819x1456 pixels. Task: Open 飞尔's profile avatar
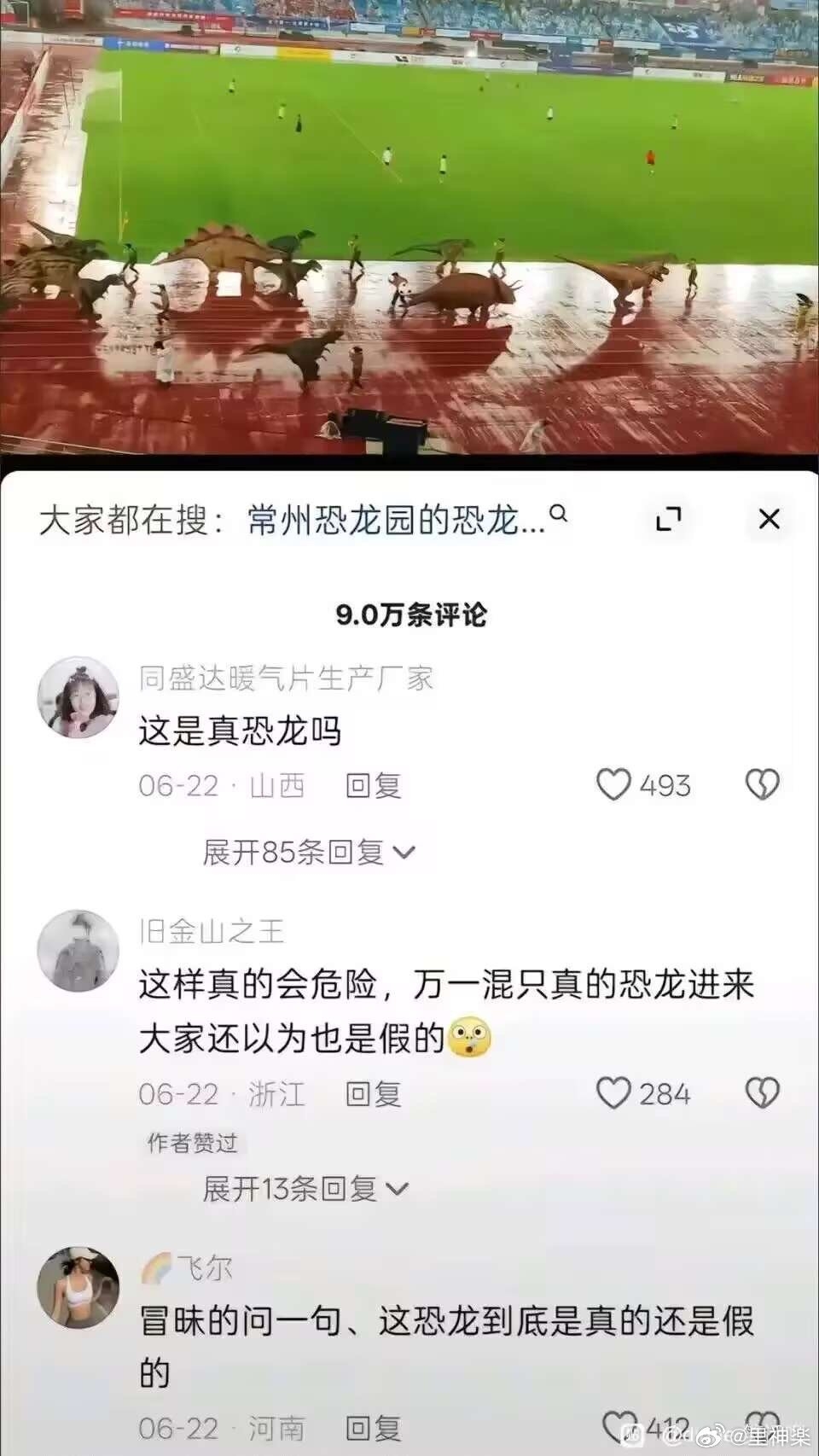(x=78, y=1287)
